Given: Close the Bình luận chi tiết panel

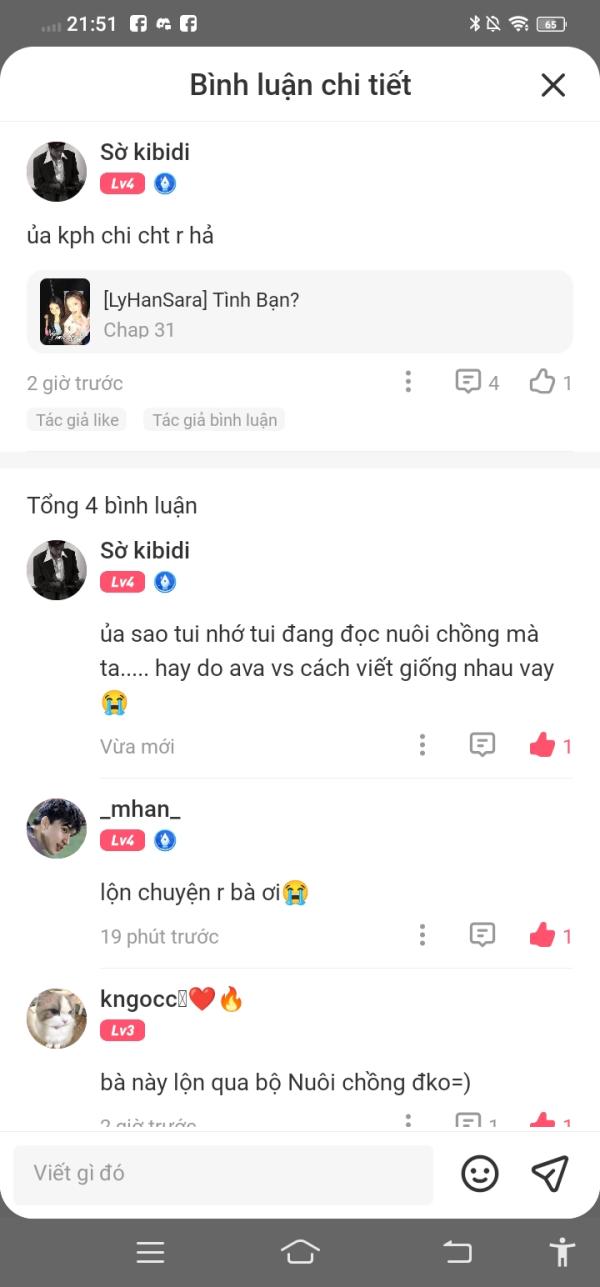Looking at the screenshot, I should point(553,86).
